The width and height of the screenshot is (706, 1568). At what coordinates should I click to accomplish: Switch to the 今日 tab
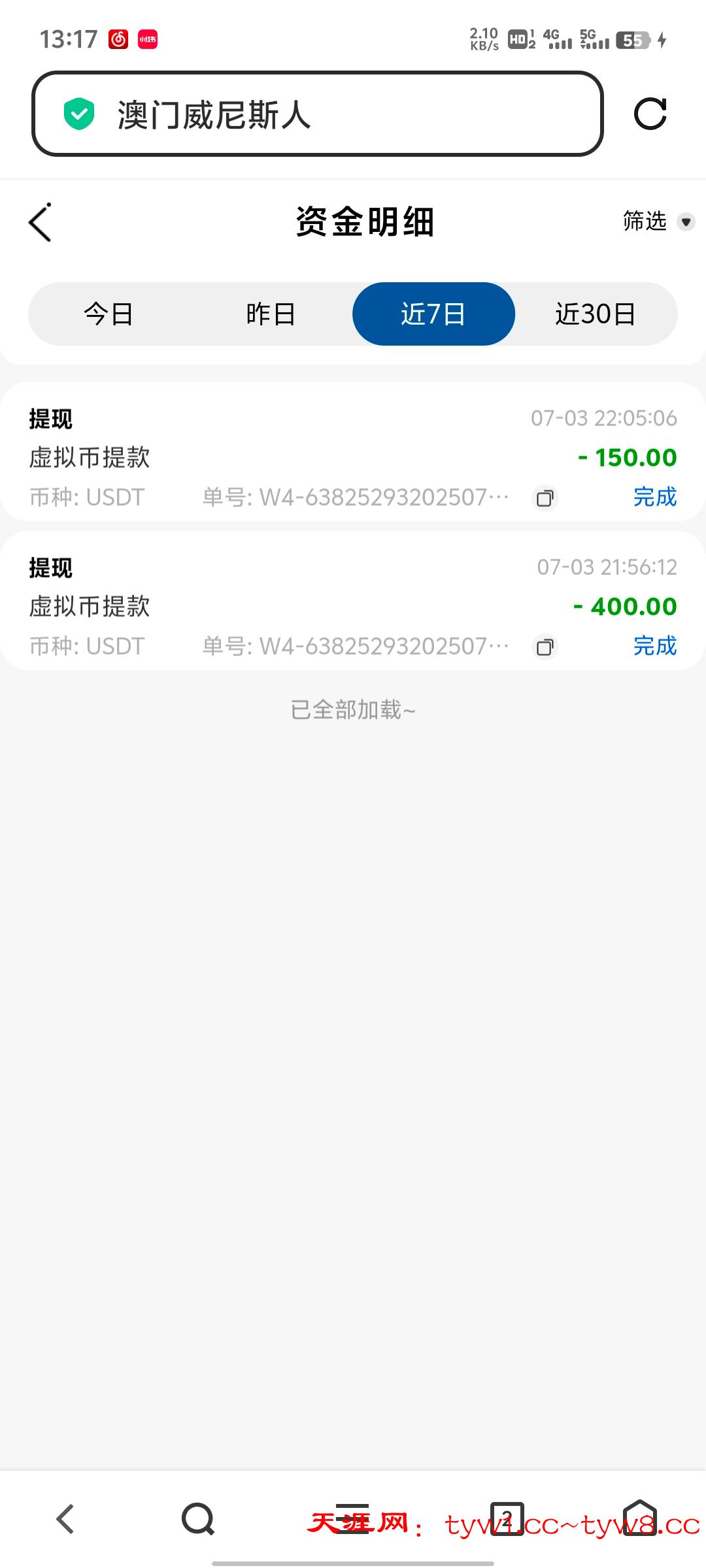(x=109, y=314)
